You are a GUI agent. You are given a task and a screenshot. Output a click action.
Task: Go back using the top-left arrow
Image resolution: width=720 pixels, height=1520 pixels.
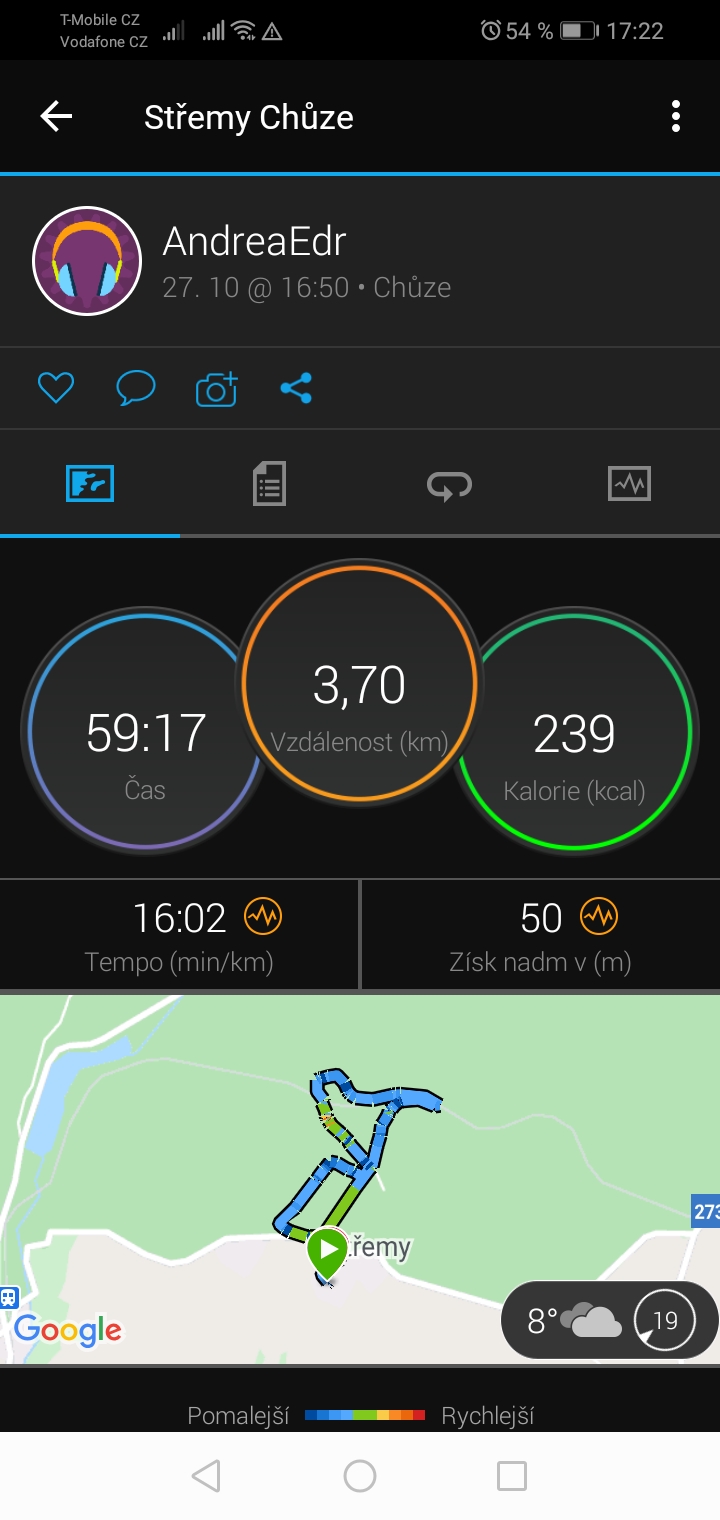click(x=56, y=117)
